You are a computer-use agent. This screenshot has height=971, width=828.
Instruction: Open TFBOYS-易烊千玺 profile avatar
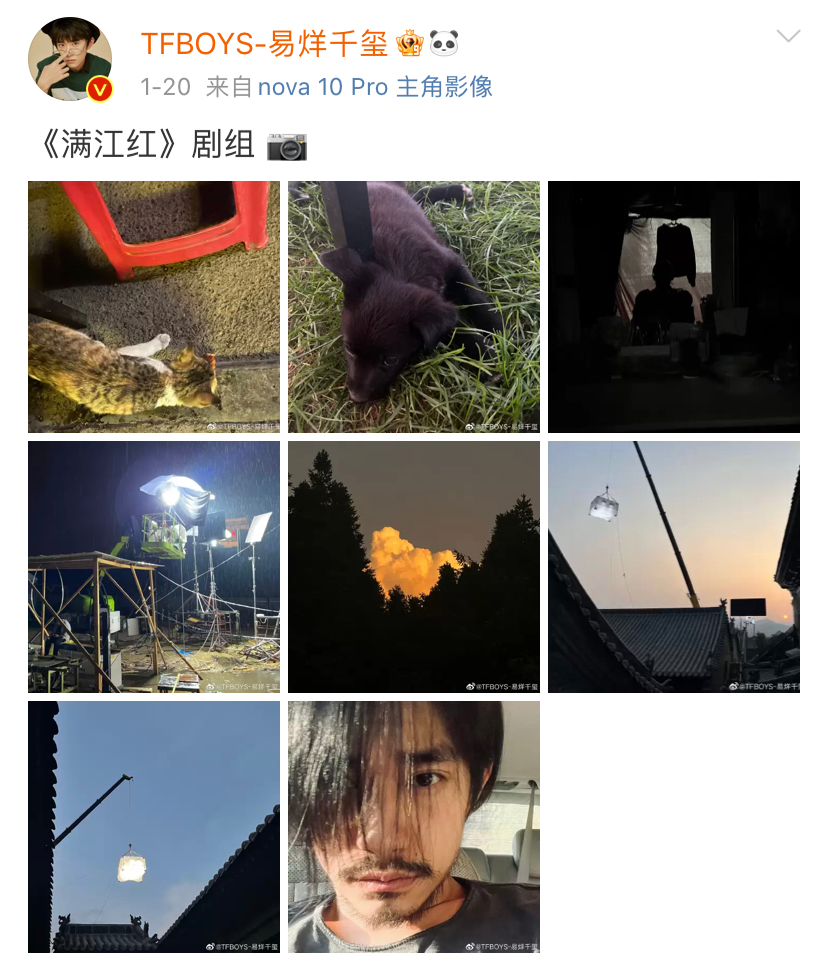[x=69, y=59]
